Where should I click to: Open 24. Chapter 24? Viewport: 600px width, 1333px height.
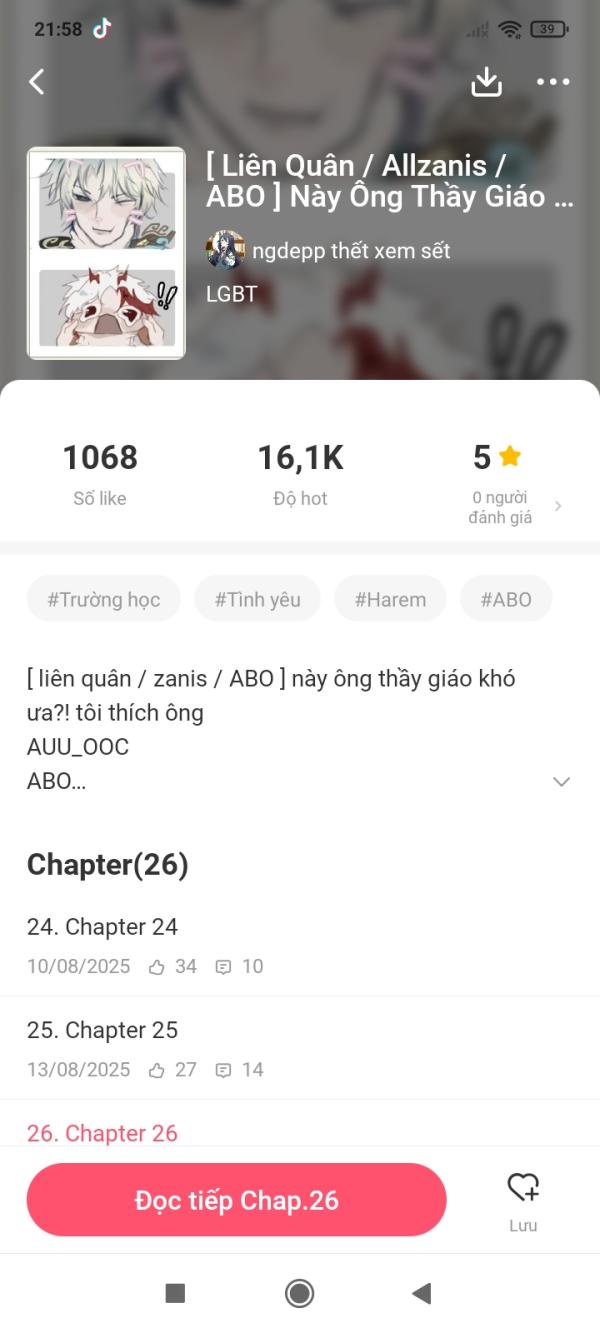coord(102,927)
